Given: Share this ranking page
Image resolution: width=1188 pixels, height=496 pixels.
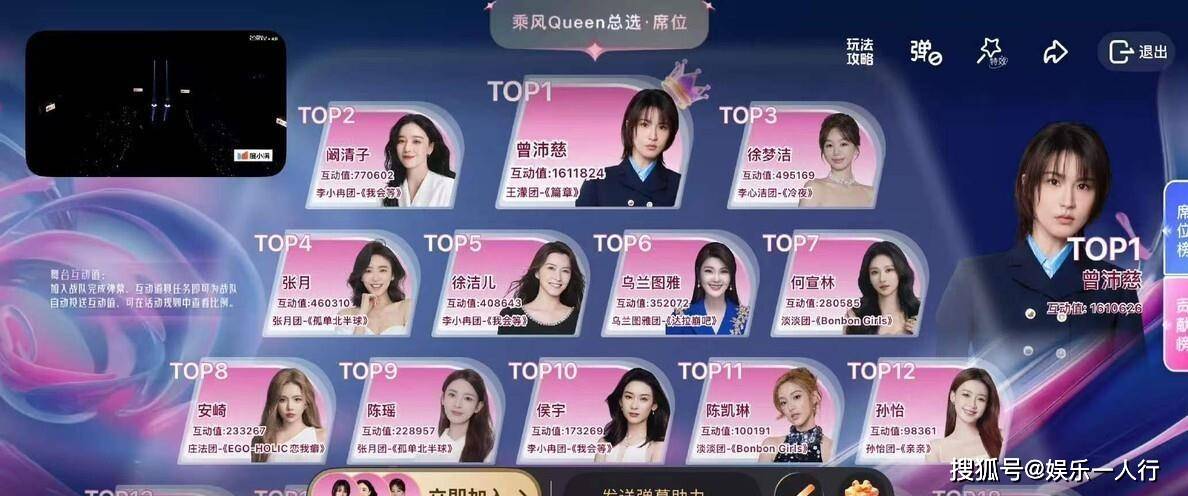Looking at the screenshot, I should point(1055,52).
